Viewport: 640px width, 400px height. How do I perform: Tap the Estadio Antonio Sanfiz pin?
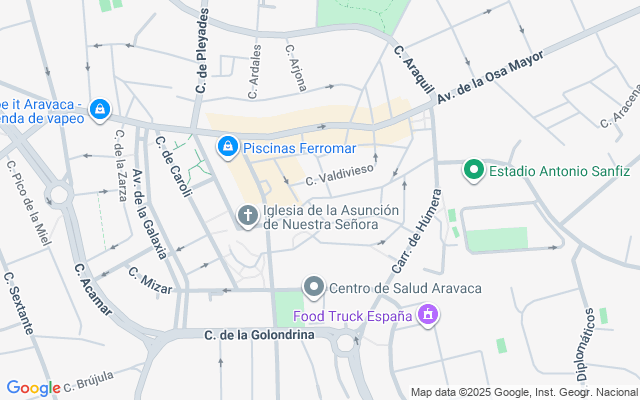click(x=474, y=171)
